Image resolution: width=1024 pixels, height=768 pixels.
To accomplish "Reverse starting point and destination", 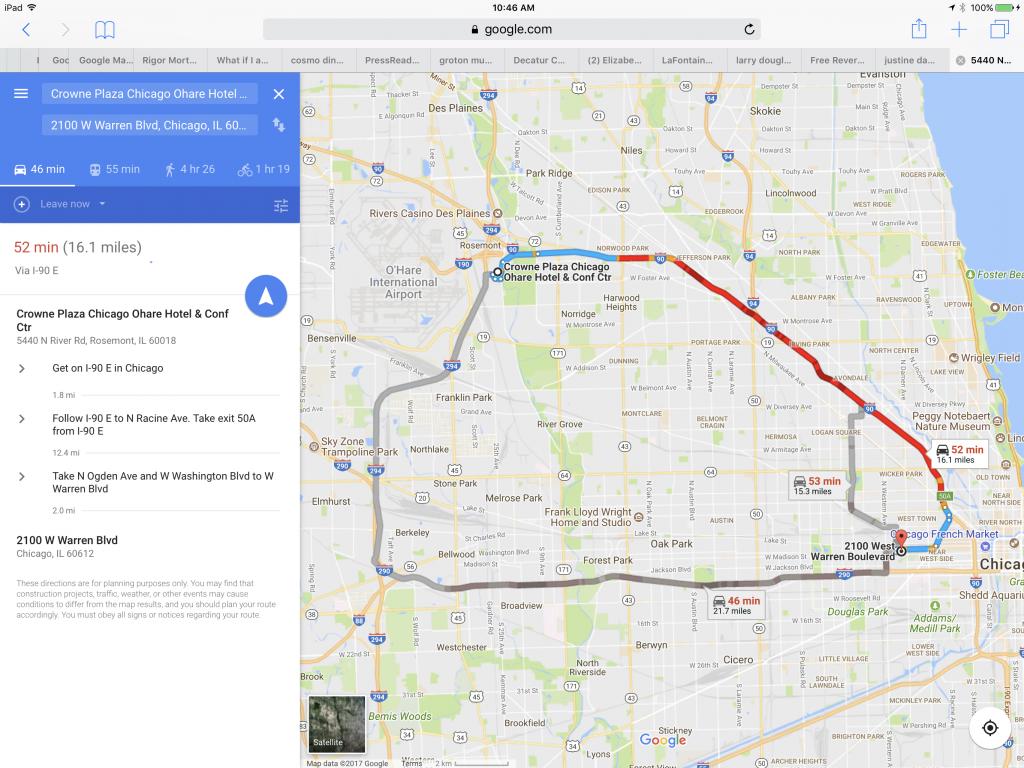I will [x=279, y=125].
